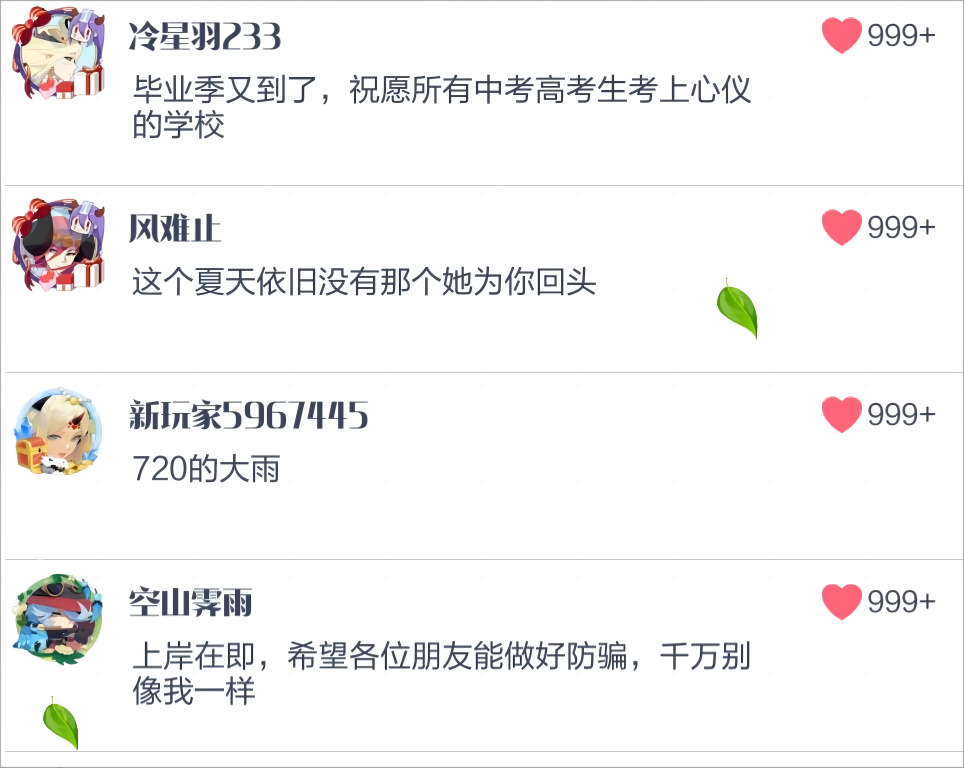
Task: View 风难止's profile avatar
Action: (x=58, y=246)
